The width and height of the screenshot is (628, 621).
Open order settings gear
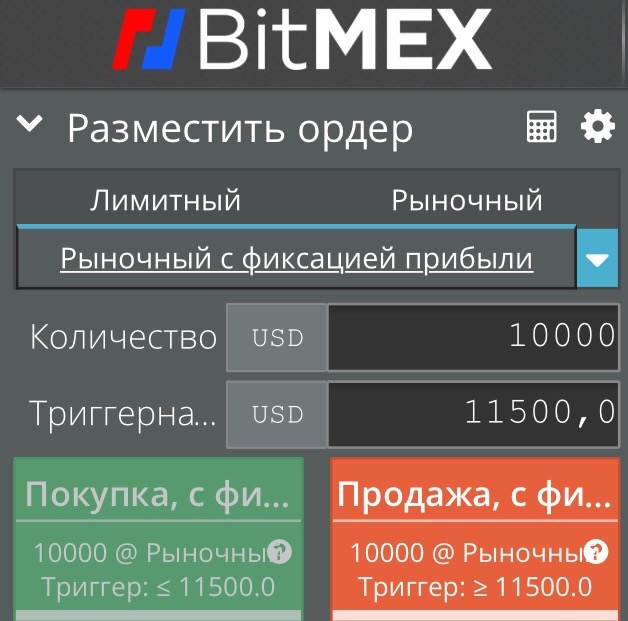tap(598, 127)
